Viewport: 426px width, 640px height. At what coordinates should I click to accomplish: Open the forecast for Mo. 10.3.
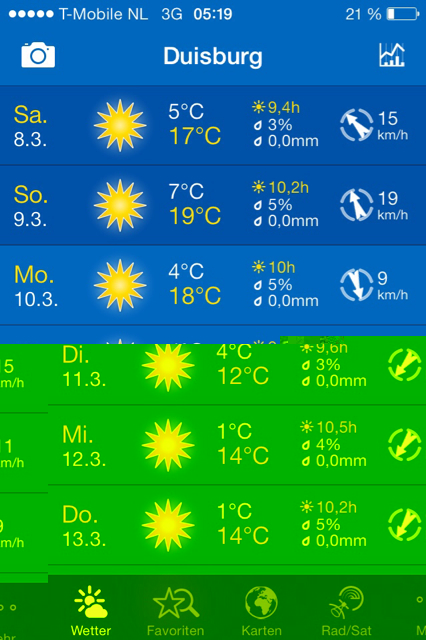tap(213, 285)
